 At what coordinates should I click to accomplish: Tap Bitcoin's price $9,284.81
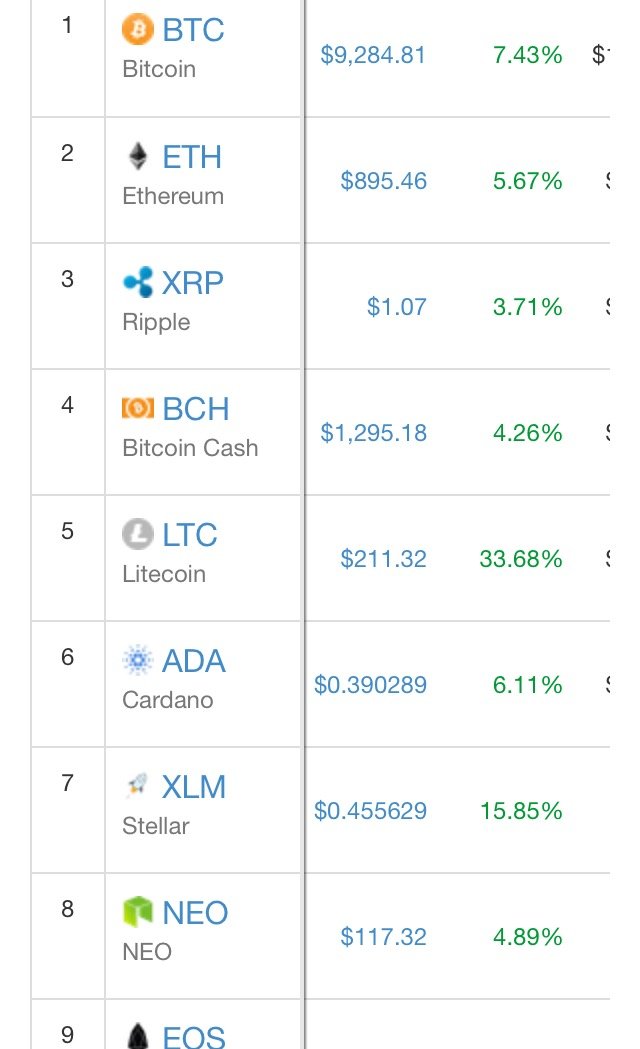[373, 55]
